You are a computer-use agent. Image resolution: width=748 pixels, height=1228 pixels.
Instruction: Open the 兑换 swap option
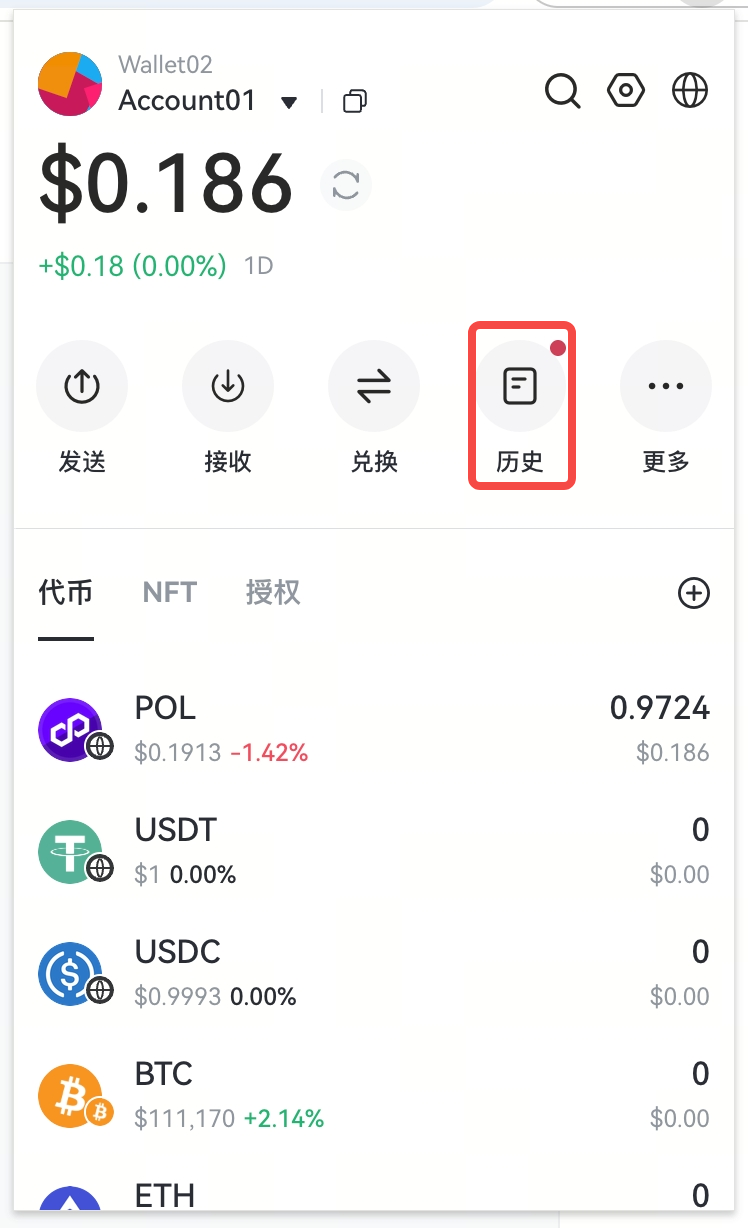click(374, 387)
